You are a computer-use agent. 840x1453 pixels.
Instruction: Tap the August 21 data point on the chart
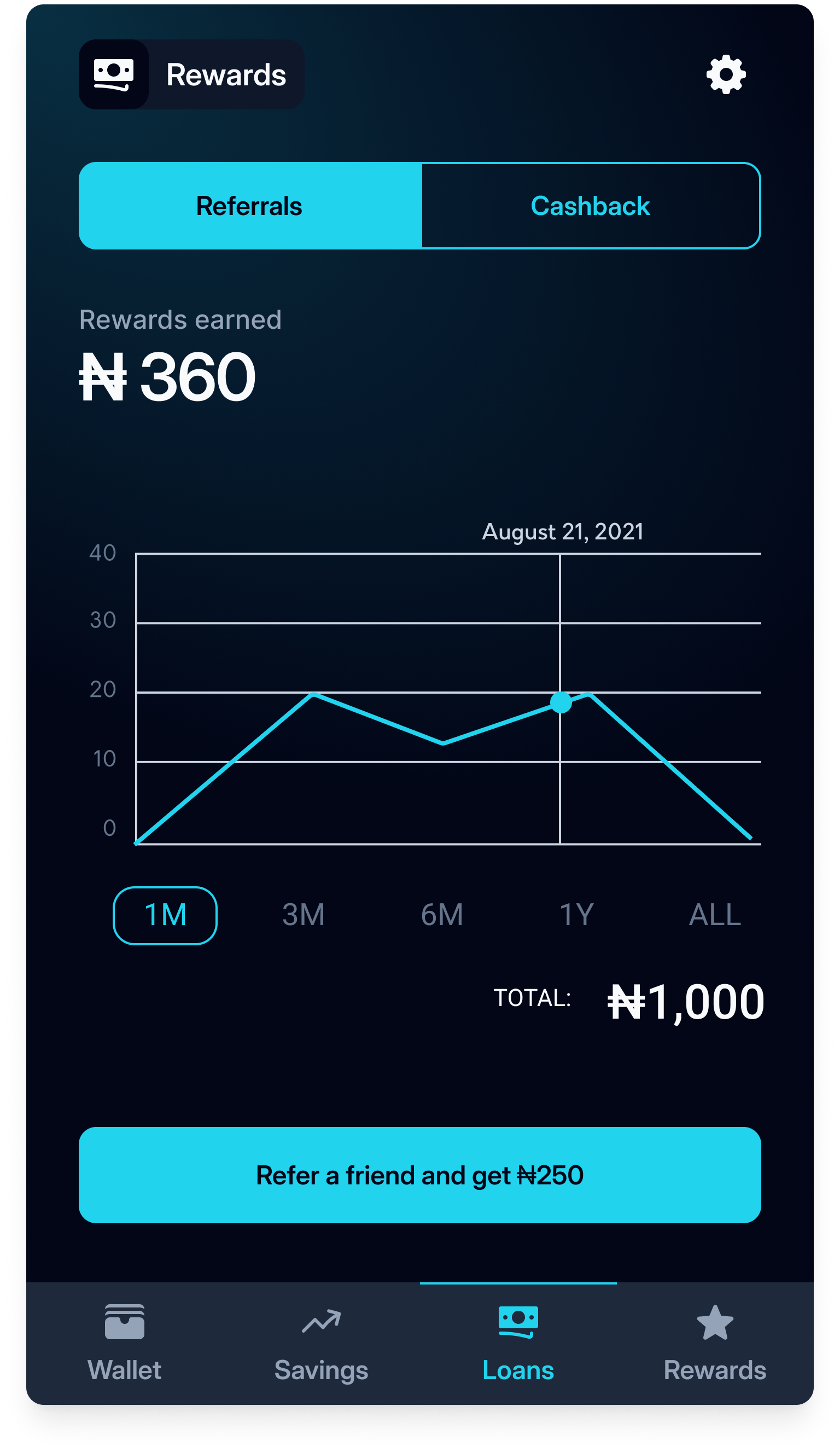tap(561, 702)
